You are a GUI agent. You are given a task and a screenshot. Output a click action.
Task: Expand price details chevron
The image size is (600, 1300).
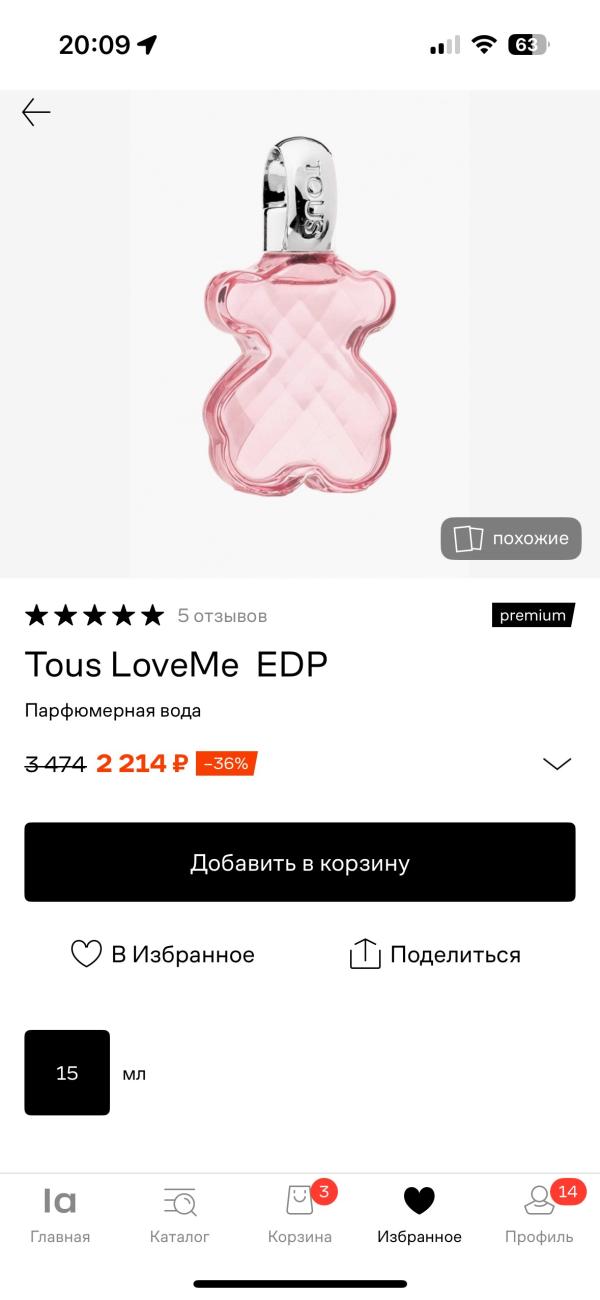click(556, 764)
